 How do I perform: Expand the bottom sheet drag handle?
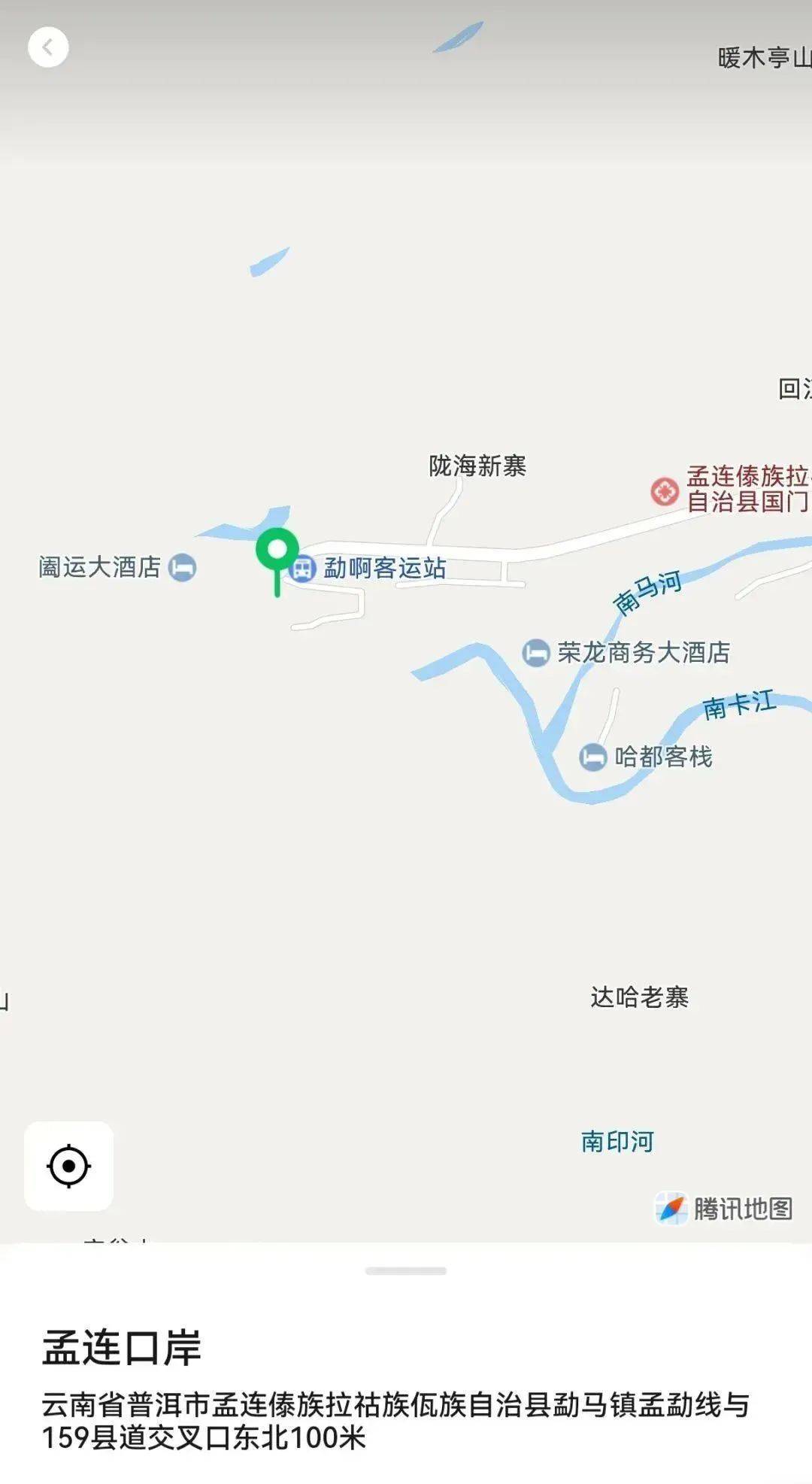point(406,1271)
